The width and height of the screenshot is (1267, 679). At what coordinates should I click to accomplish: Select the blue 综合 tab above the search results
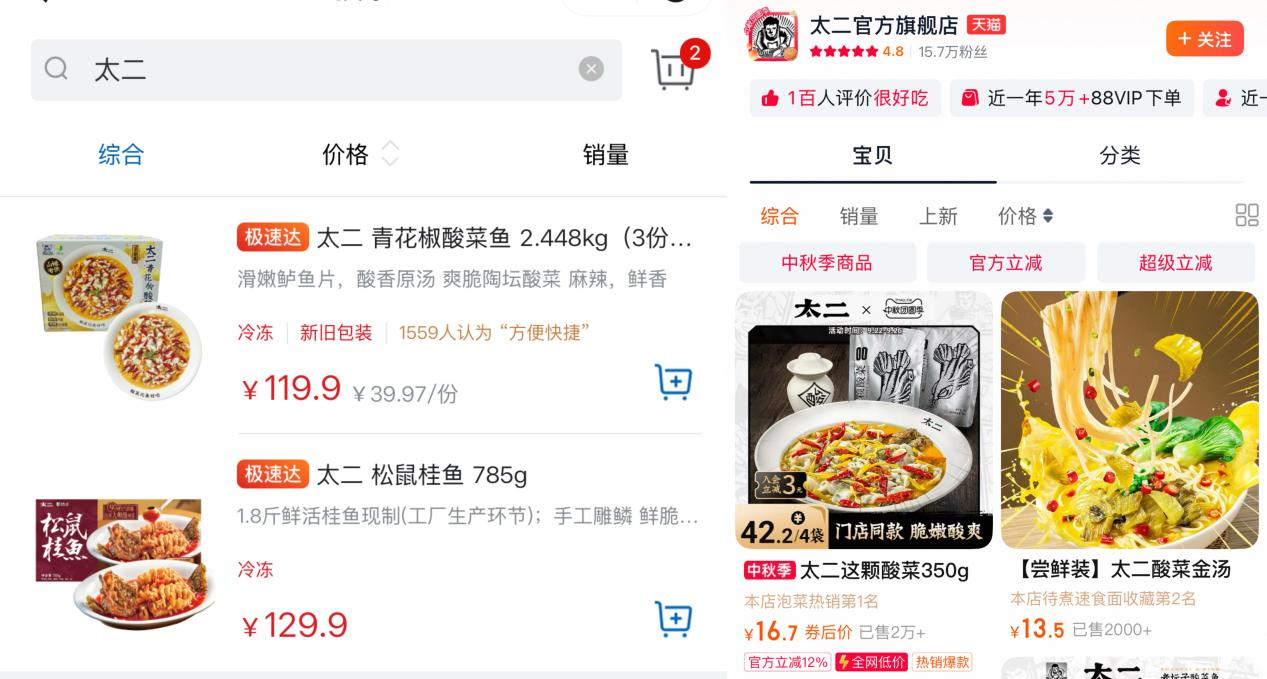coord(121,155)
